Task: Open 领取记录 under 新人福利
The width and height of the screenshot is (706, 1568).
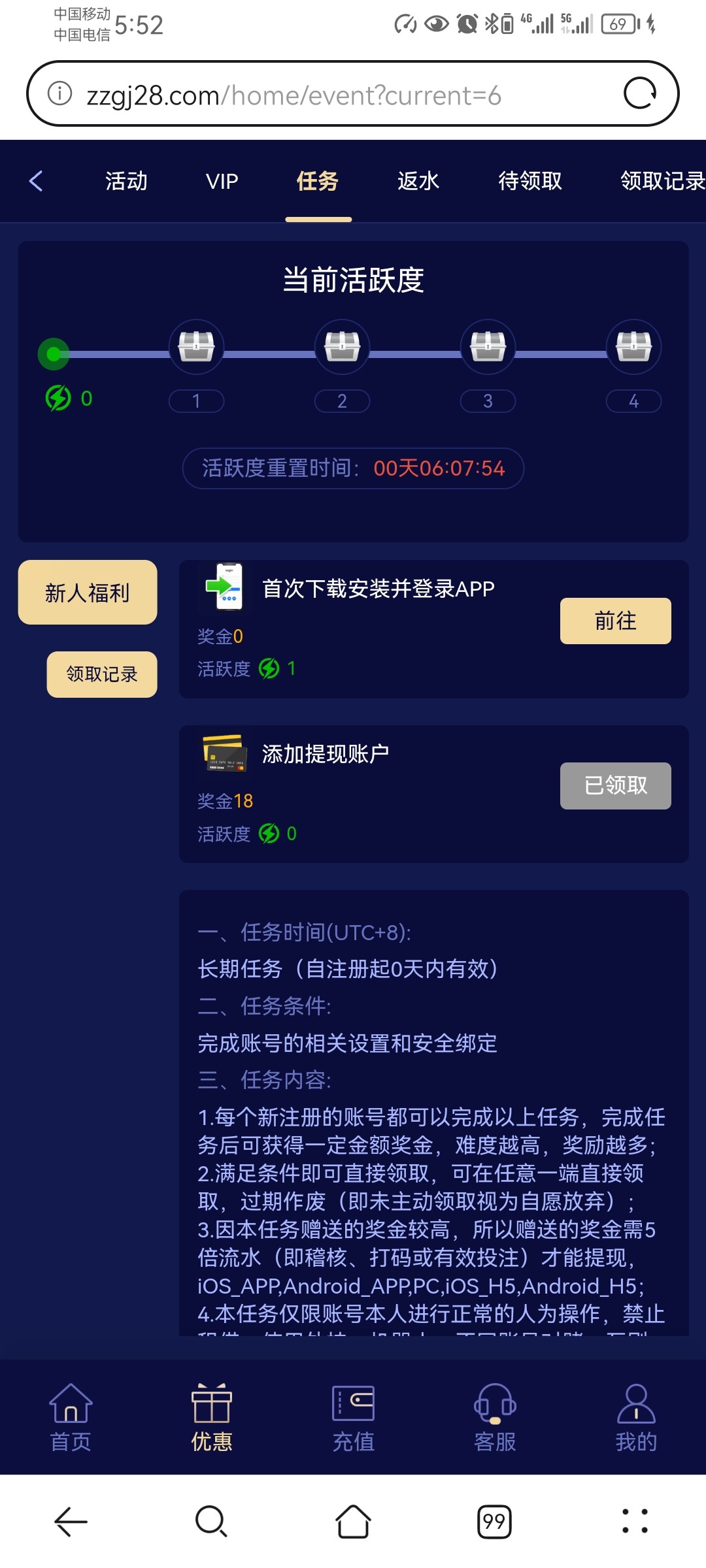Action: [102, 674]
